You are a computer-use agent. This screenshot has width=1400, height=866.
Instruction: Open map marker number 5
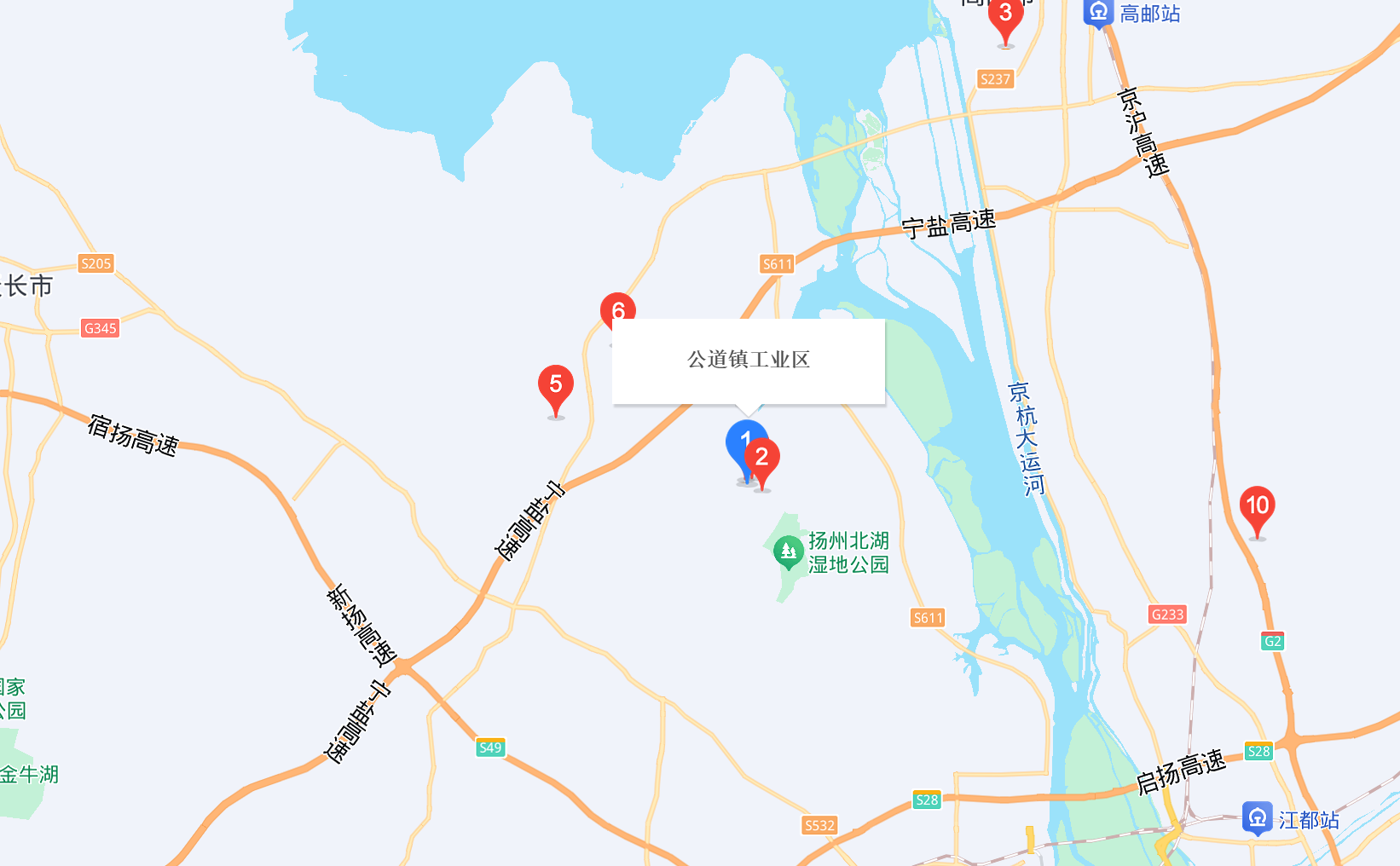click(x=556, y=390)
